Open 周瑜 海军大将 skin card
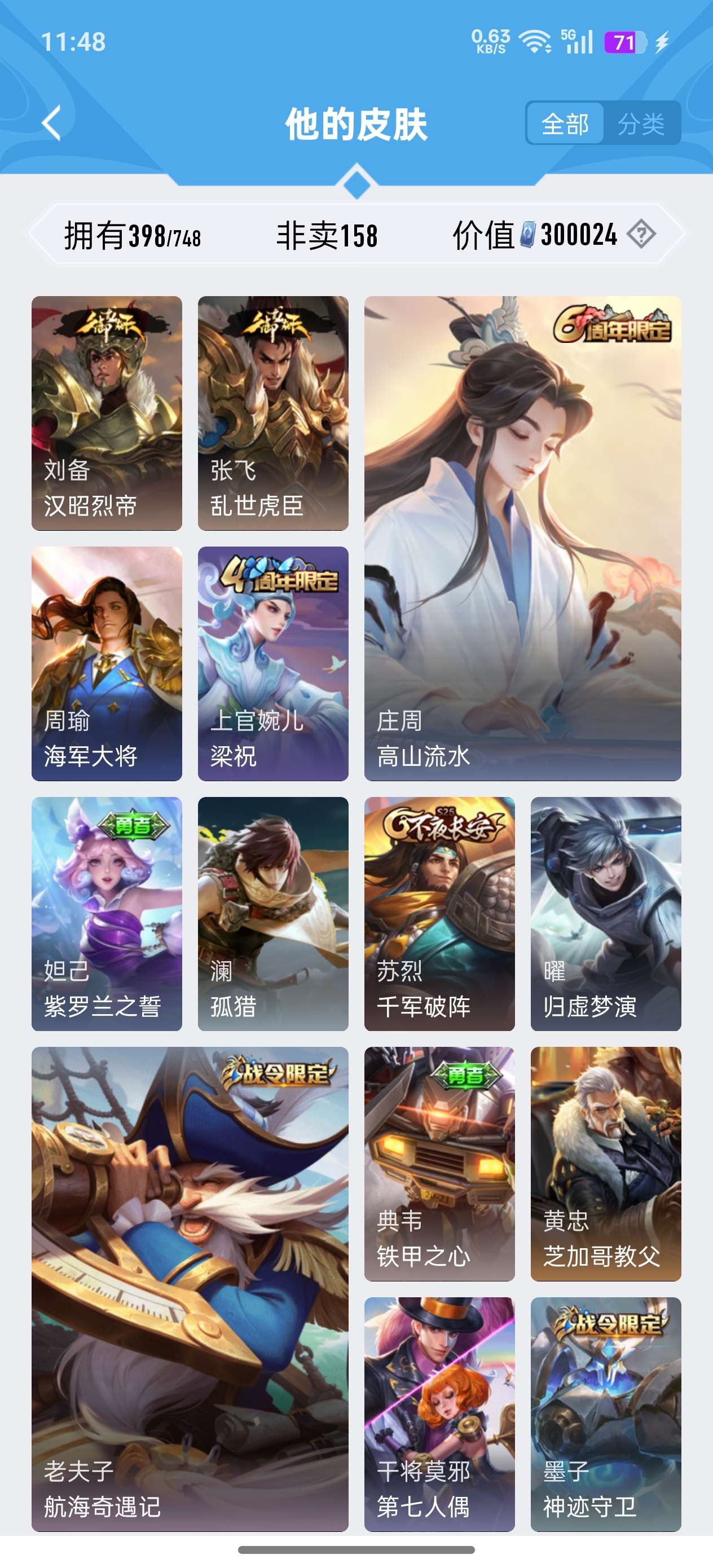 [x=107, y=663]
